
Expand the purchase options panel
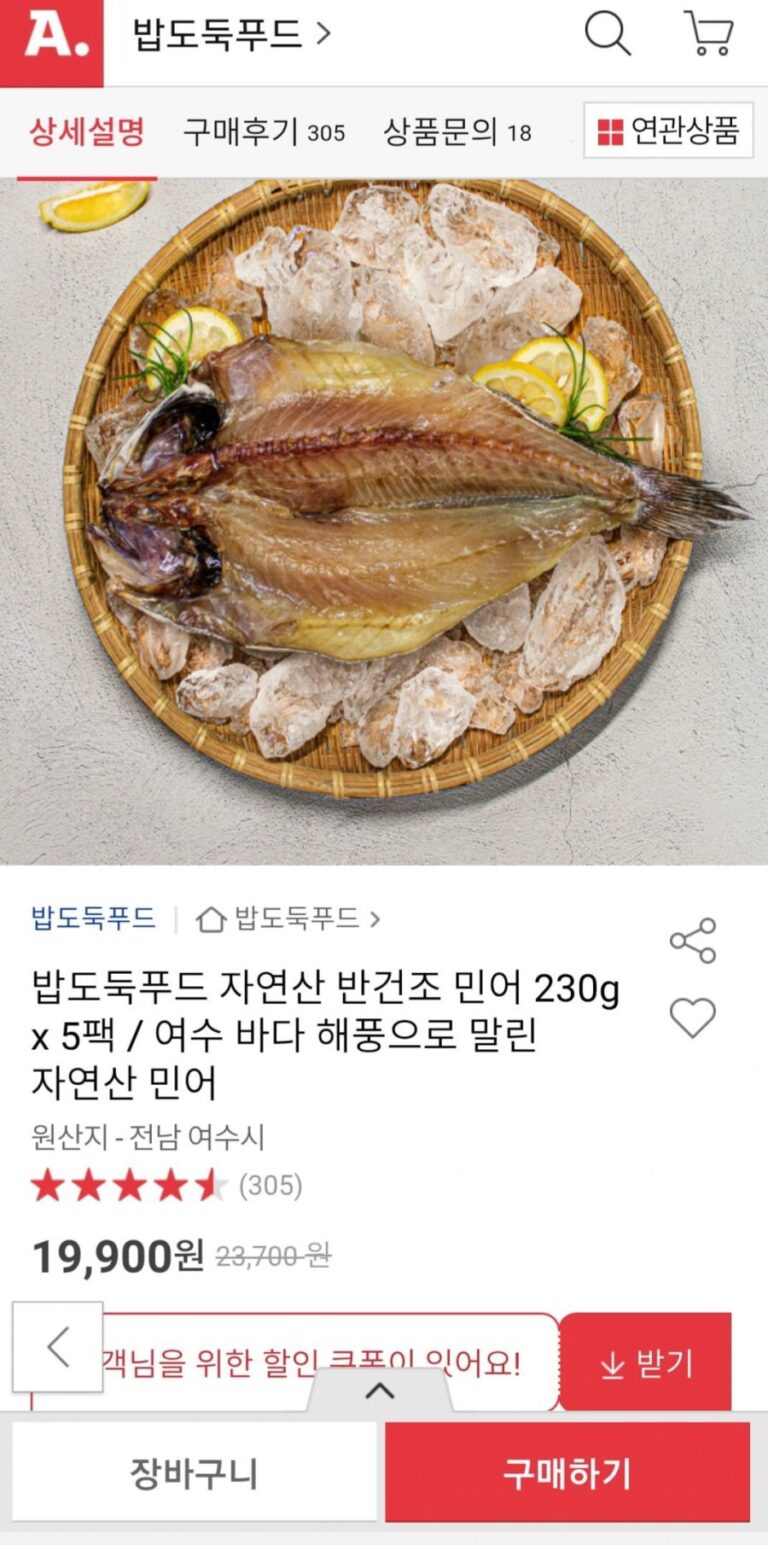click(380, 1391)
